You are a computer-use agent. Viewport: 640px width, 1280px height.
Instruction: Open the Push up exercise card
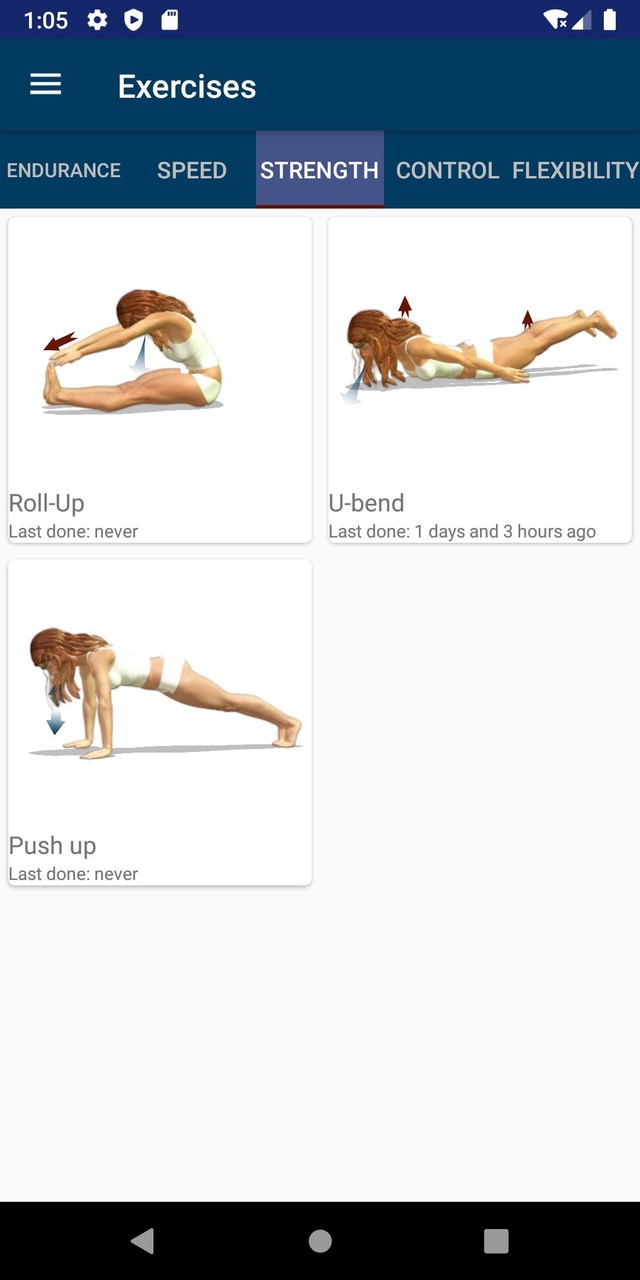point(160,722)
